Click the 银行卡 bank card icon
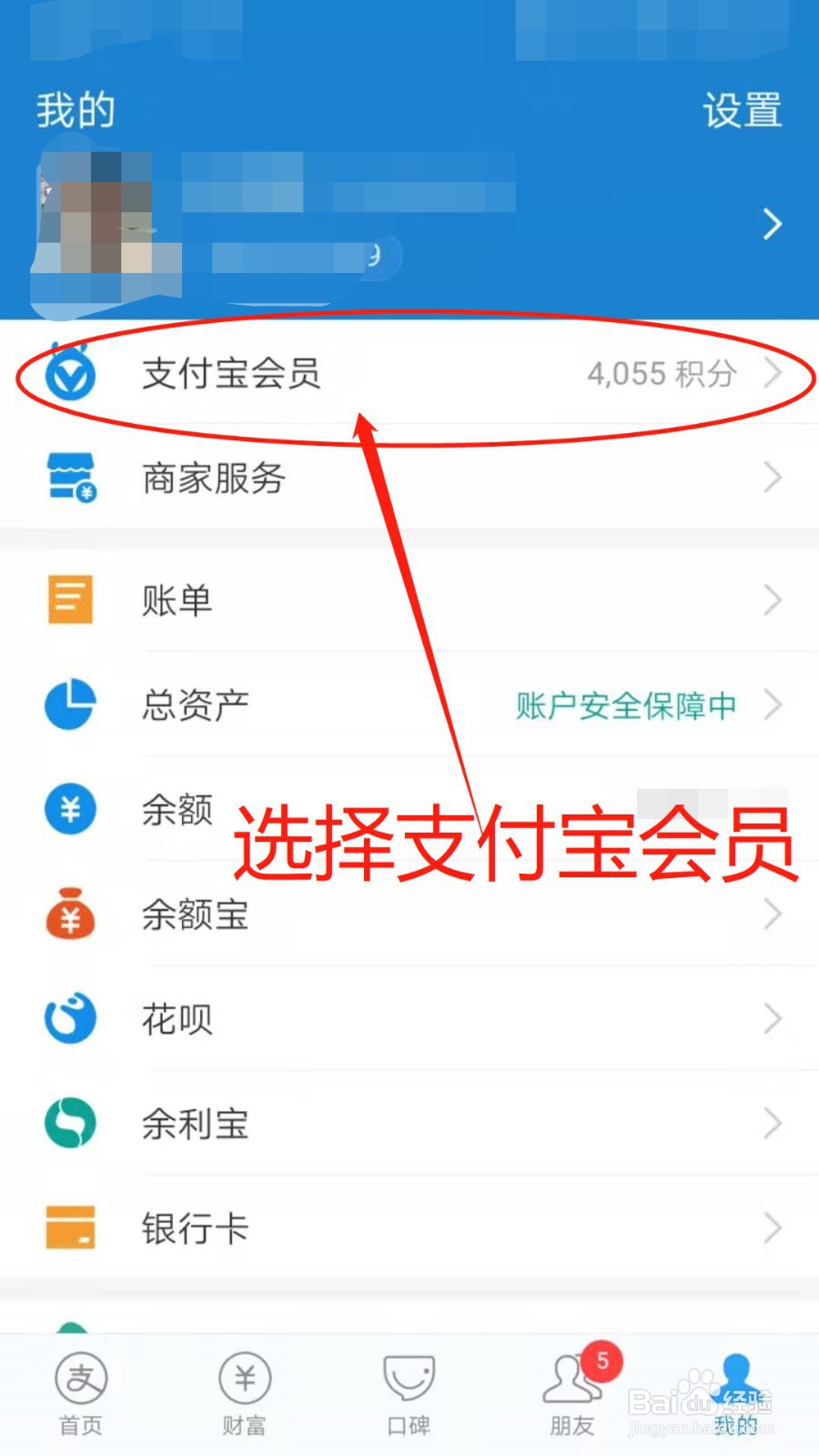The height and width of the screenshot is (1456, 819). 68,1228
